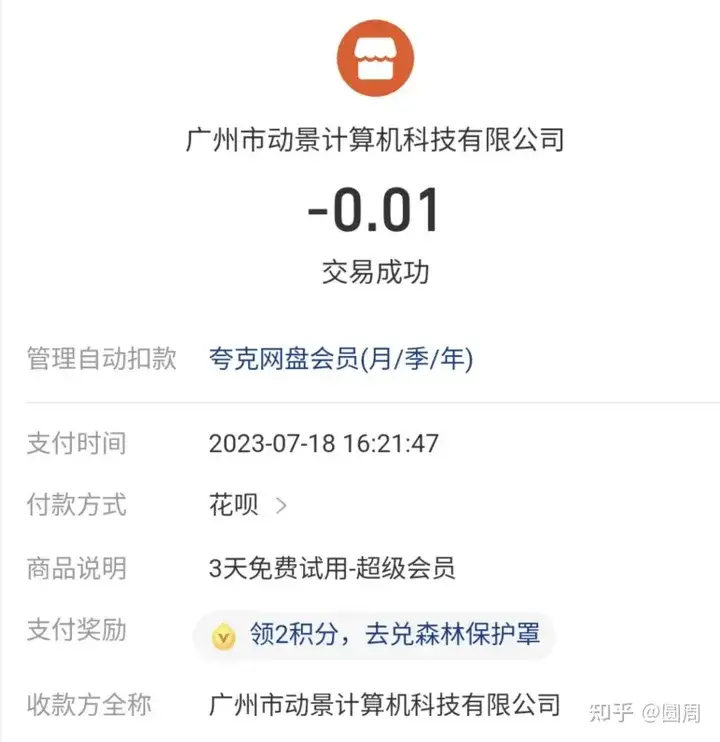Click 3天免费试用-超级会员 product description
The image size is (720, 742).
tap(330, 568)
